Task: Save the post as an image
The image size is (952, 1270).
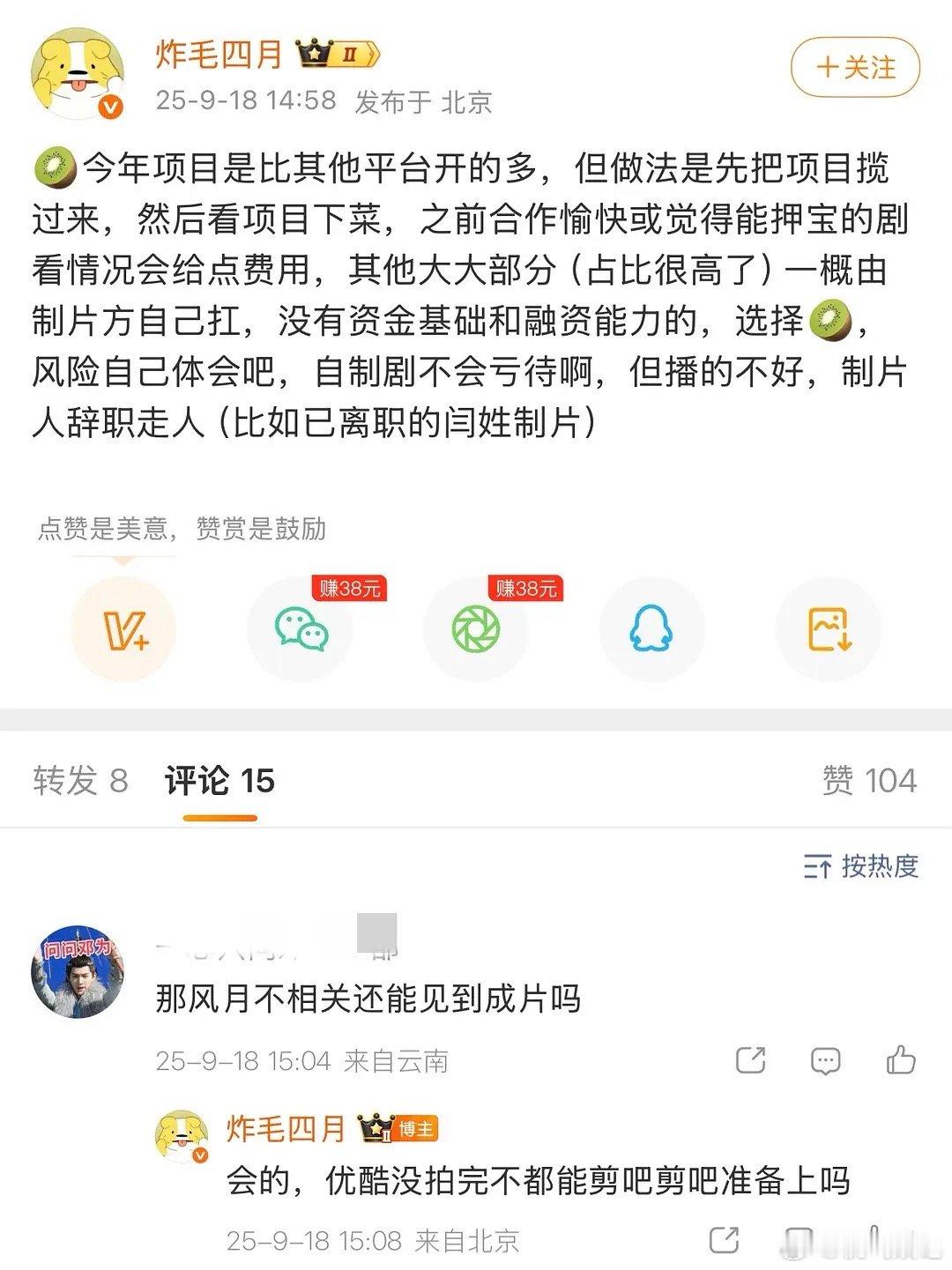Action: click(x=827, y=629)
